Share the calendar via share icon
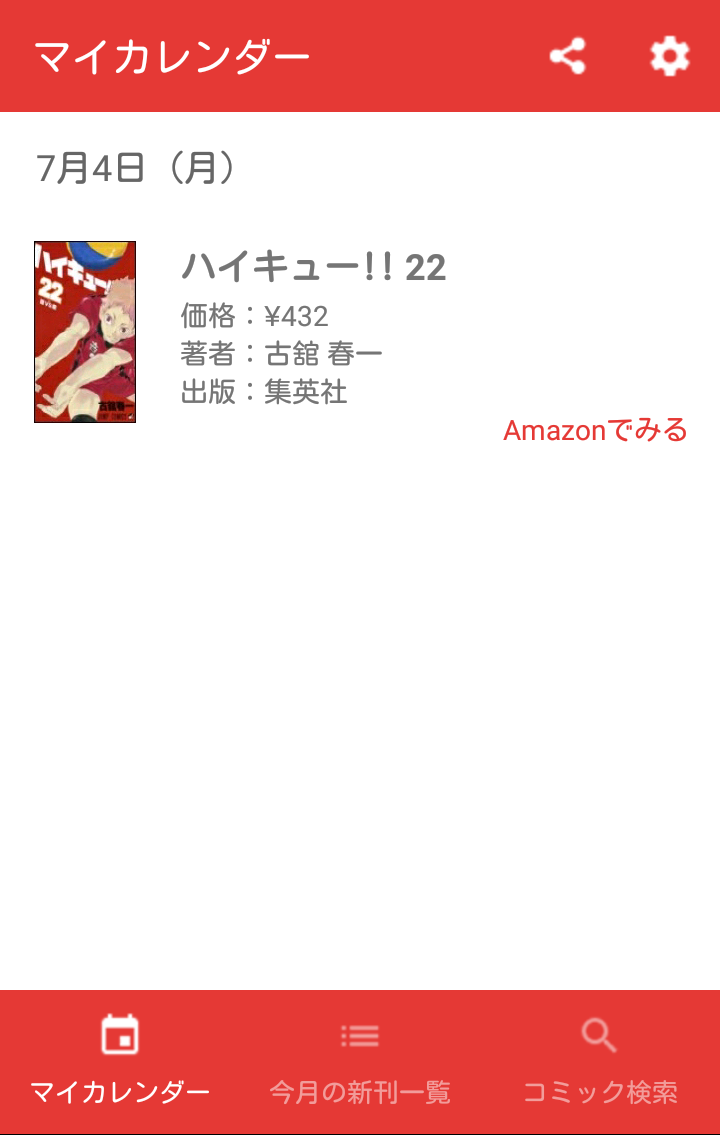The image size is (720, 1135). (567, 56)
